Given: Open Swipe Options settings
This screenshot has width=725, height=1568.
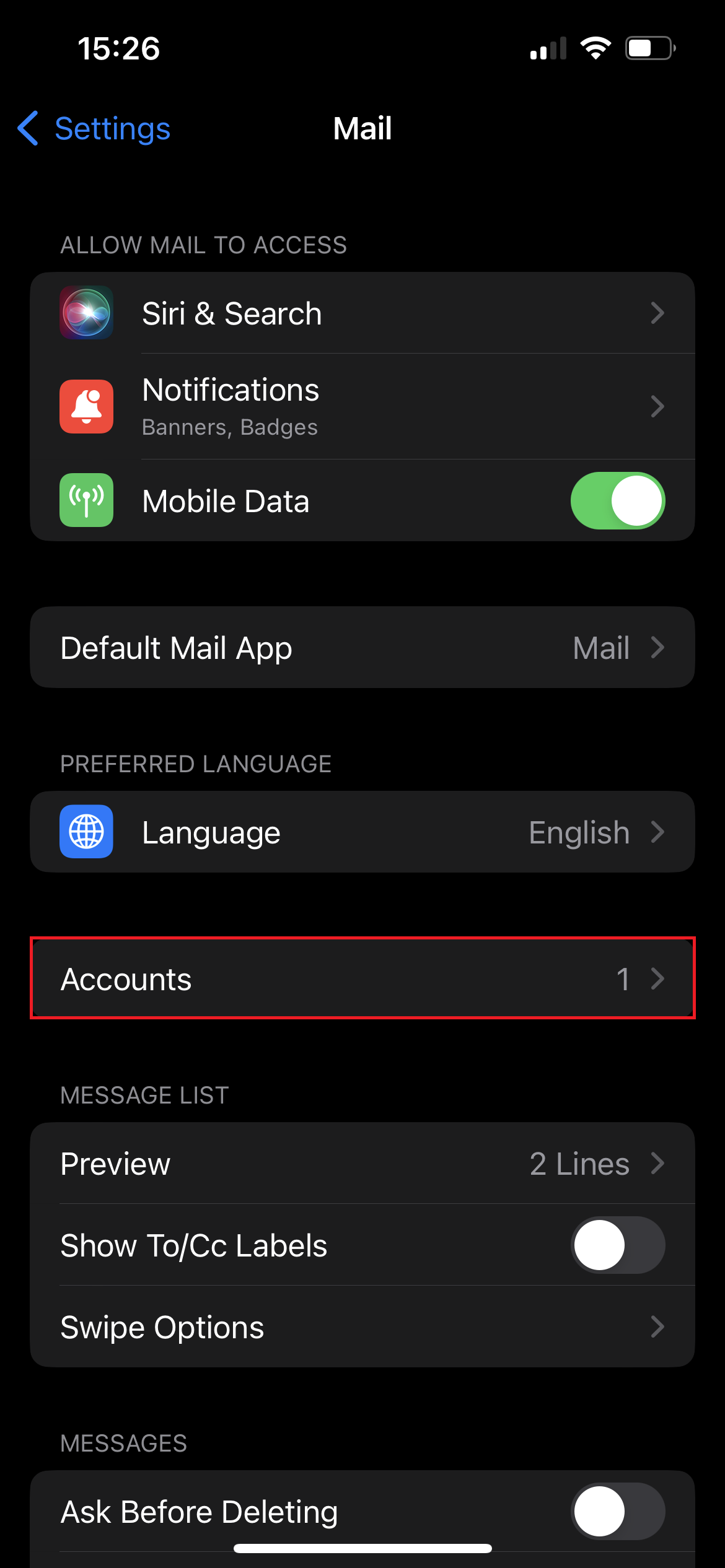Looking at the screenshot, I should (x=362, y=1326).
